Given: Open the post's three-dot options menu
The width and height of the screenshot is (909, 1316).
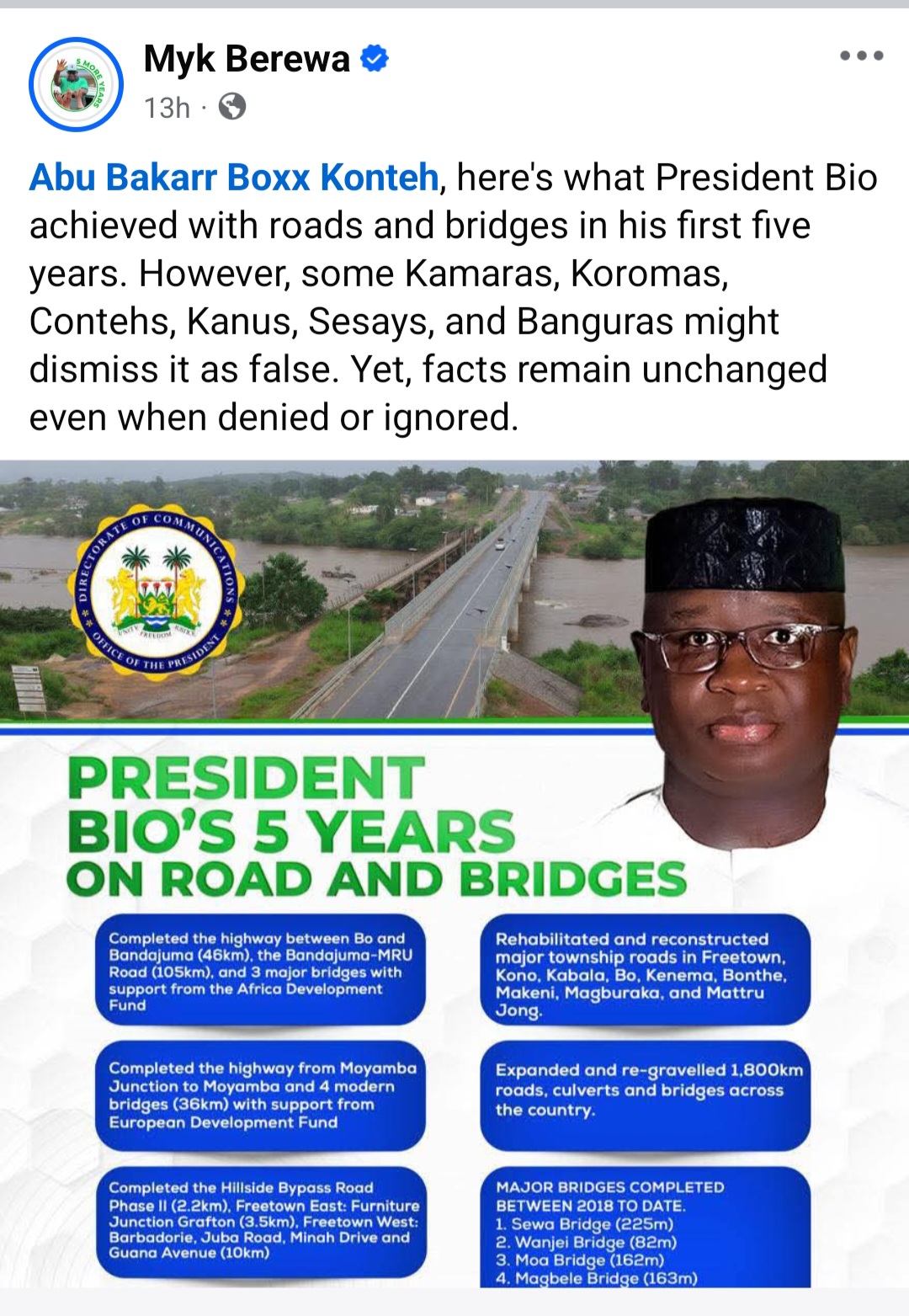Looking at the screenshot, I should (x=861, y=56).
